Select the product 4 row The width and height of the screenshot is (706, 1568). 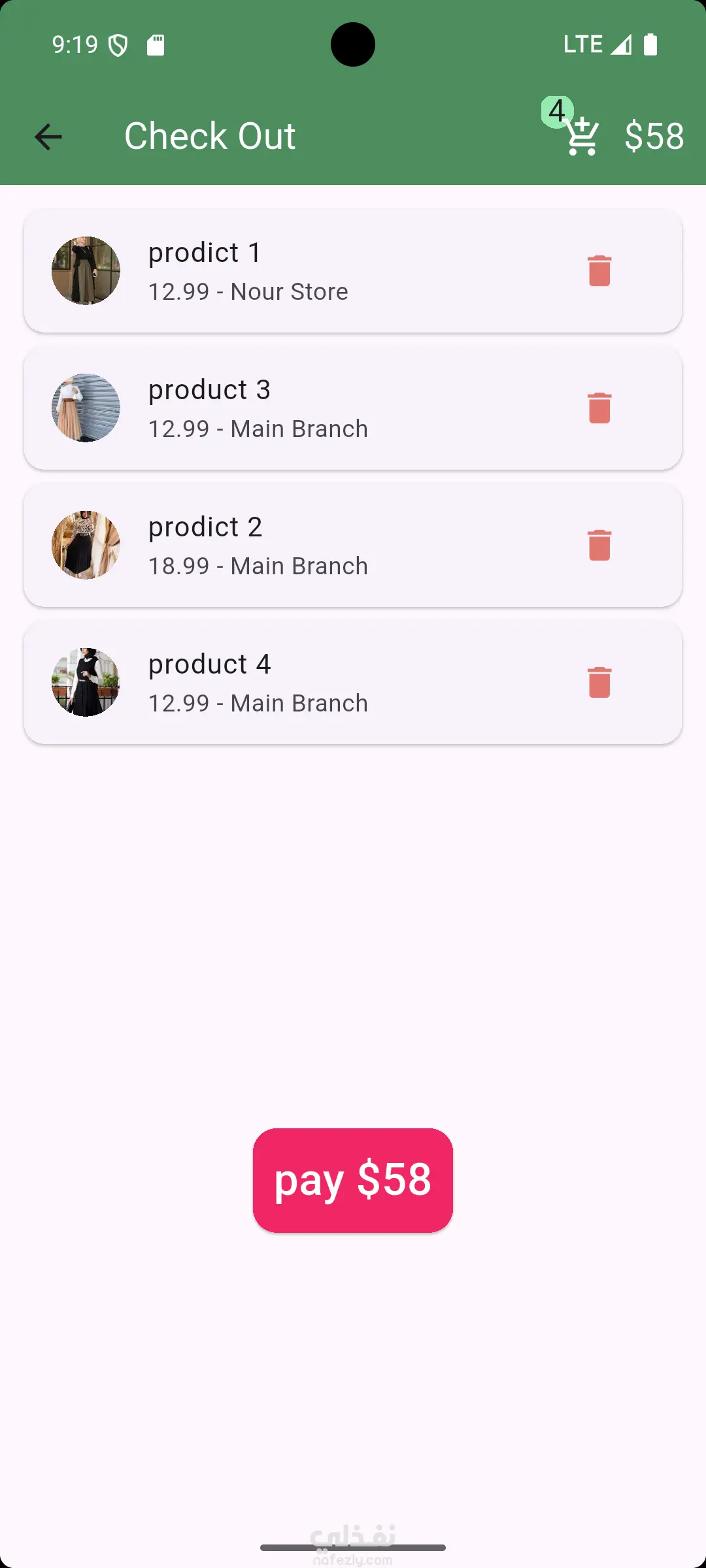pos(294,682)
